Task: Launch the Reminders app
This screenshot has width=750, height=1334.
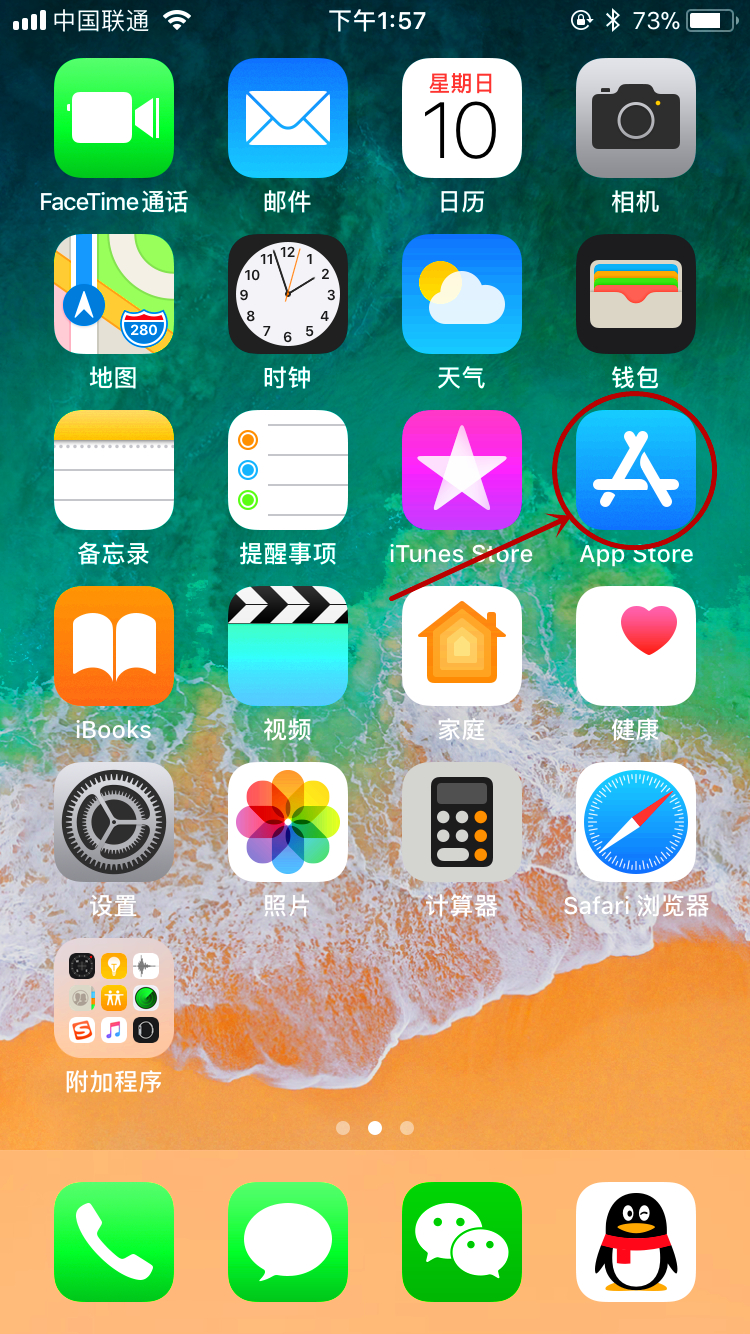Action: [x=288, y=470]
